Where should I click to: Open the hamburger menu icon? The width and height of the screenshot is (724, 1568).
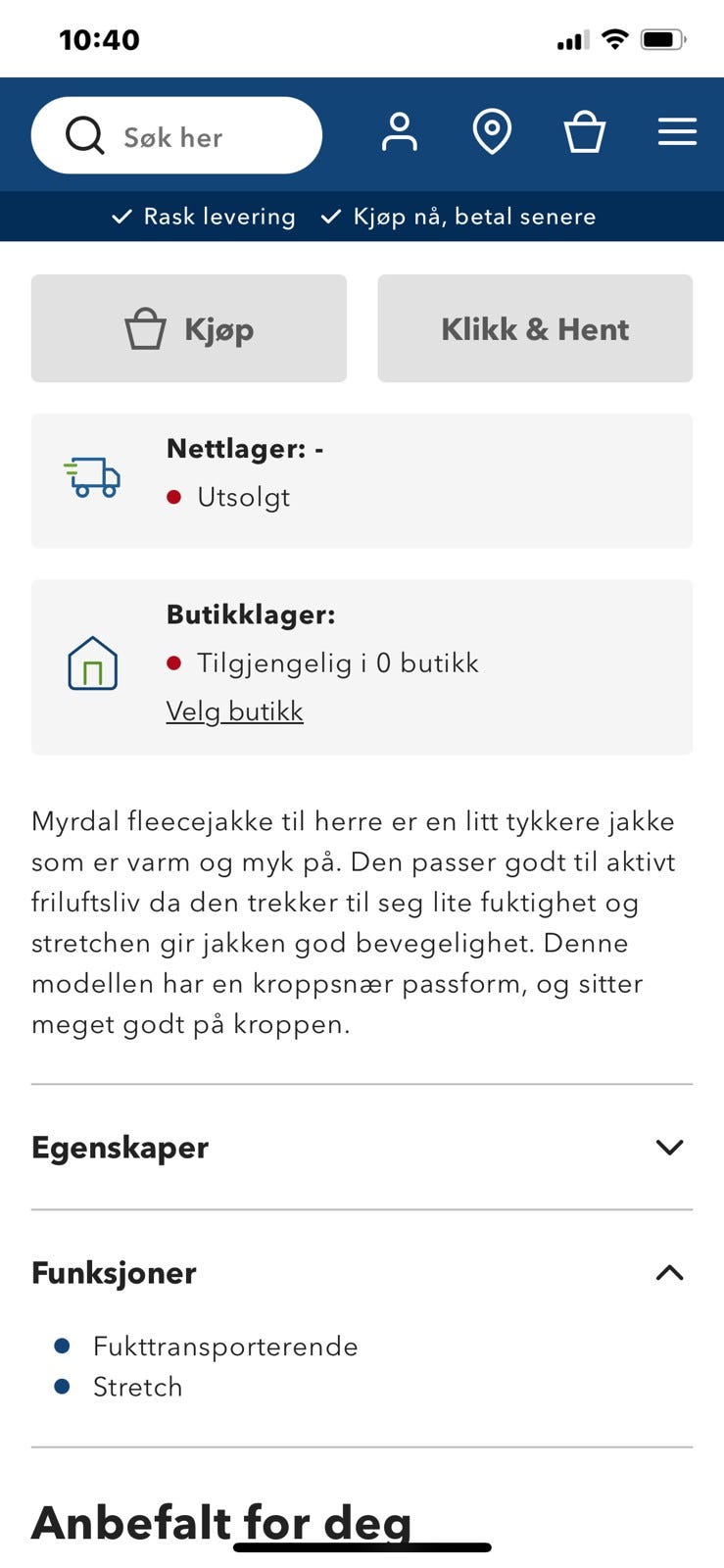pyautogui.click(x=676, y=131)
